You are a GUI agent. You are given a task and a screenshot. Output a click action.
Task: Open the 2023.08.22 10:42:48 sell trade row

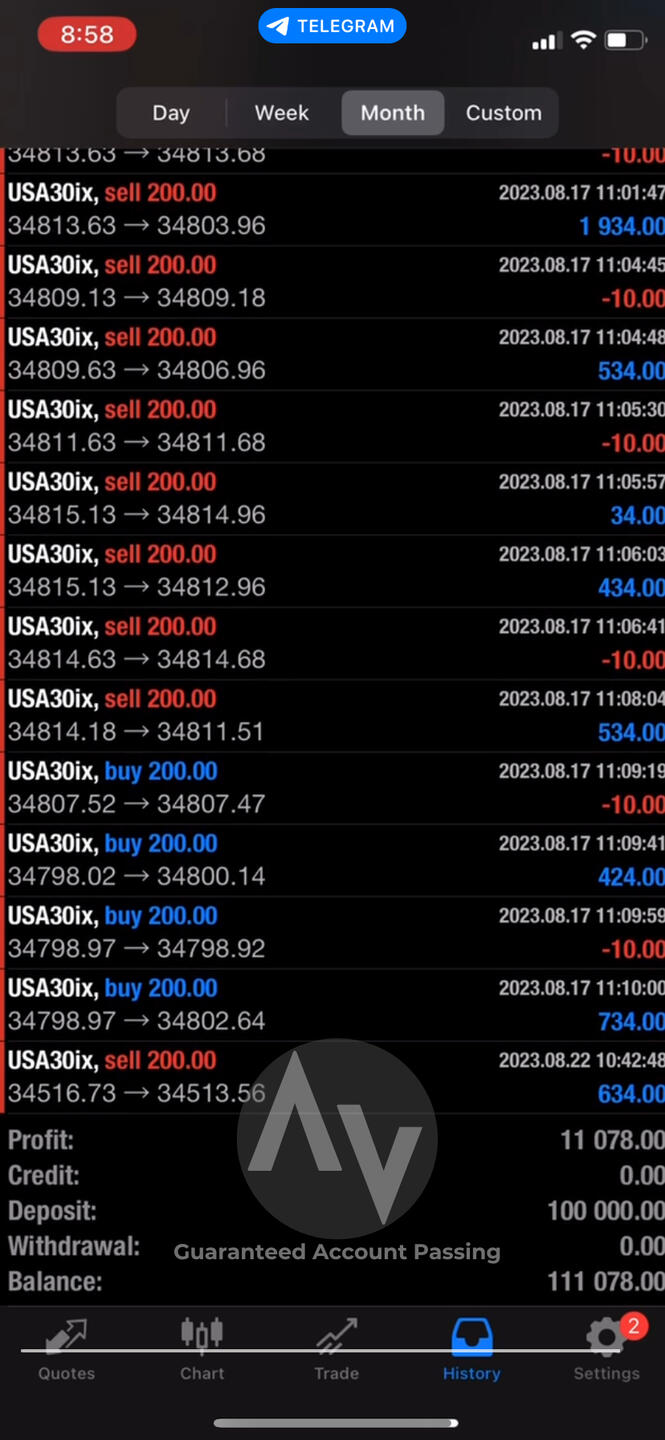click(x=334, y=1077)
